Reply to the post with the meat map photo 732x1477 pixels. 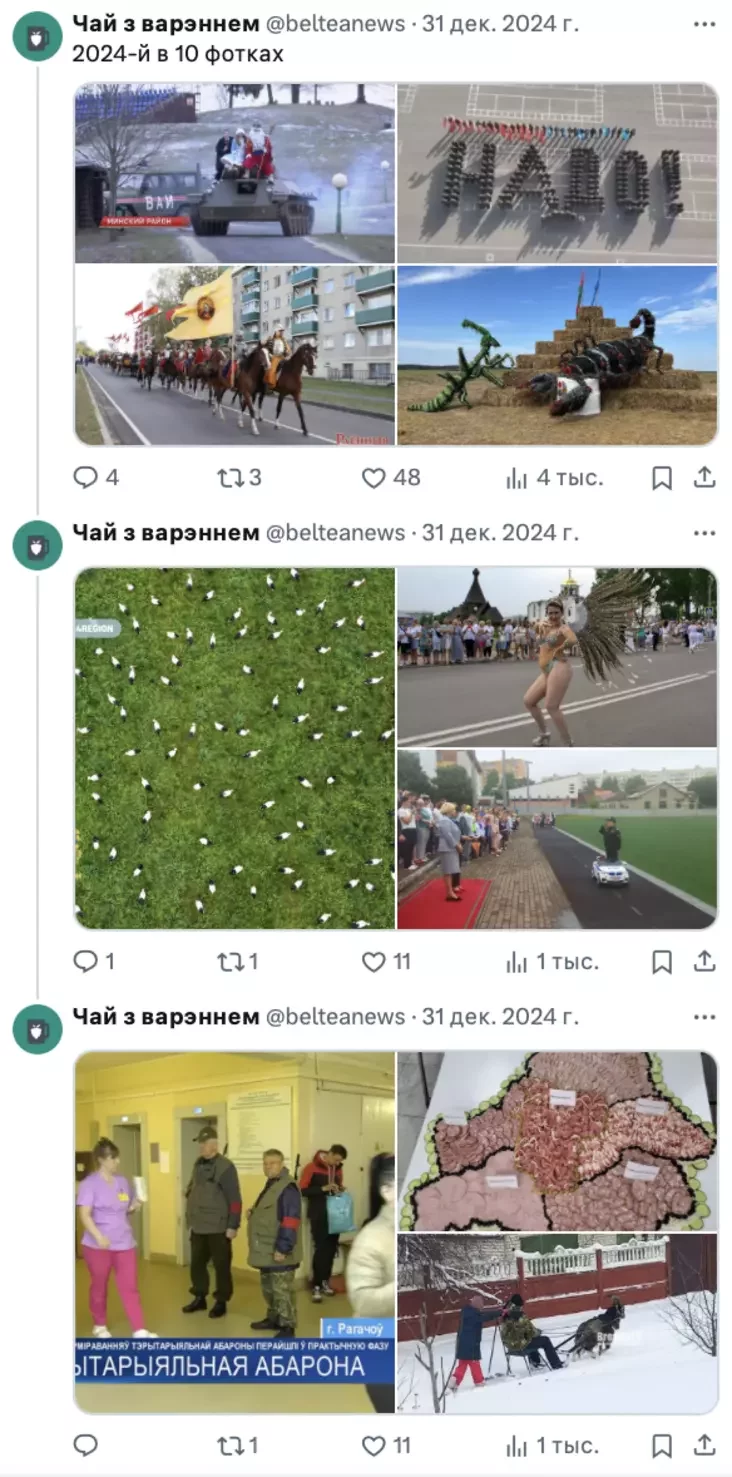pyautogui.click(x=86, y=1446)
